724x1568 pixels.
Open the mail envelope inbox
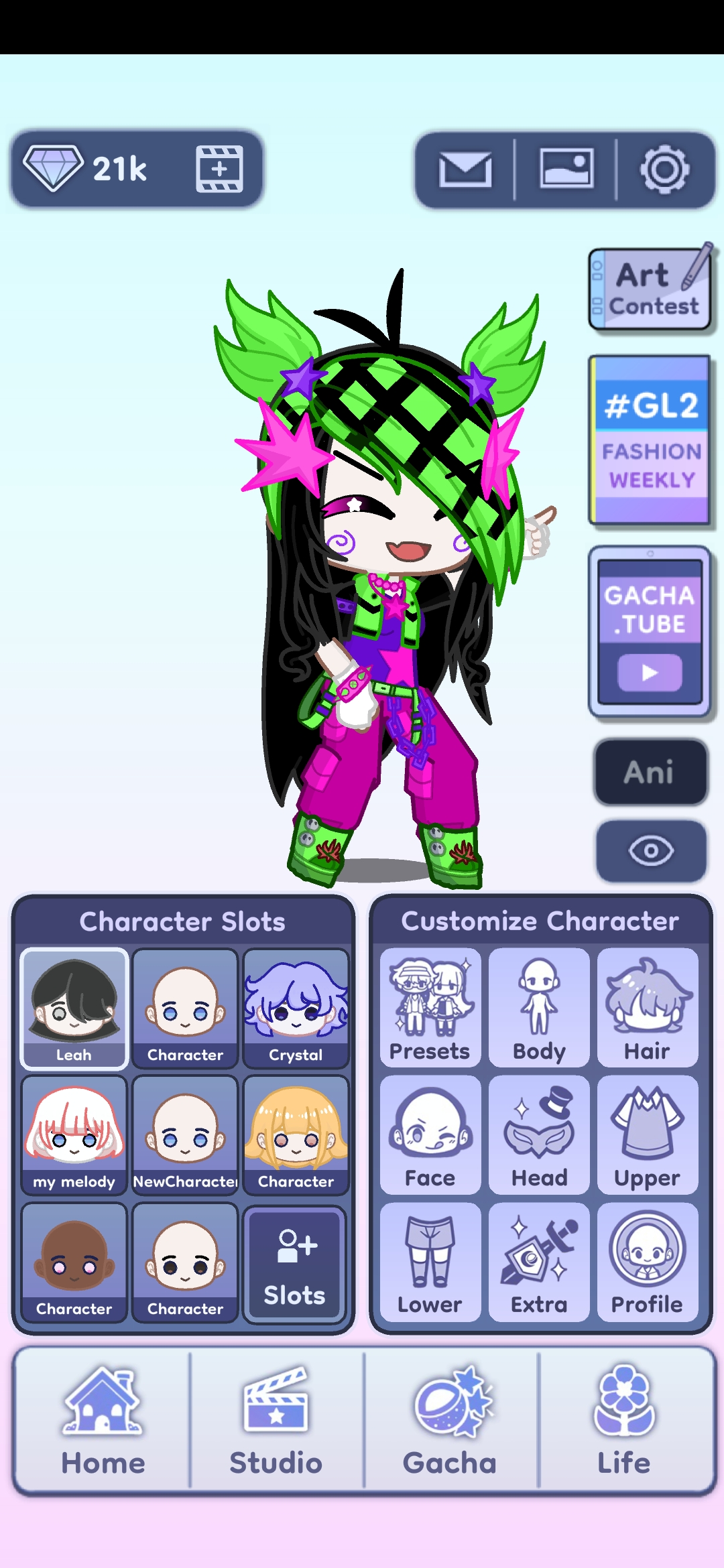click(465, 169)
